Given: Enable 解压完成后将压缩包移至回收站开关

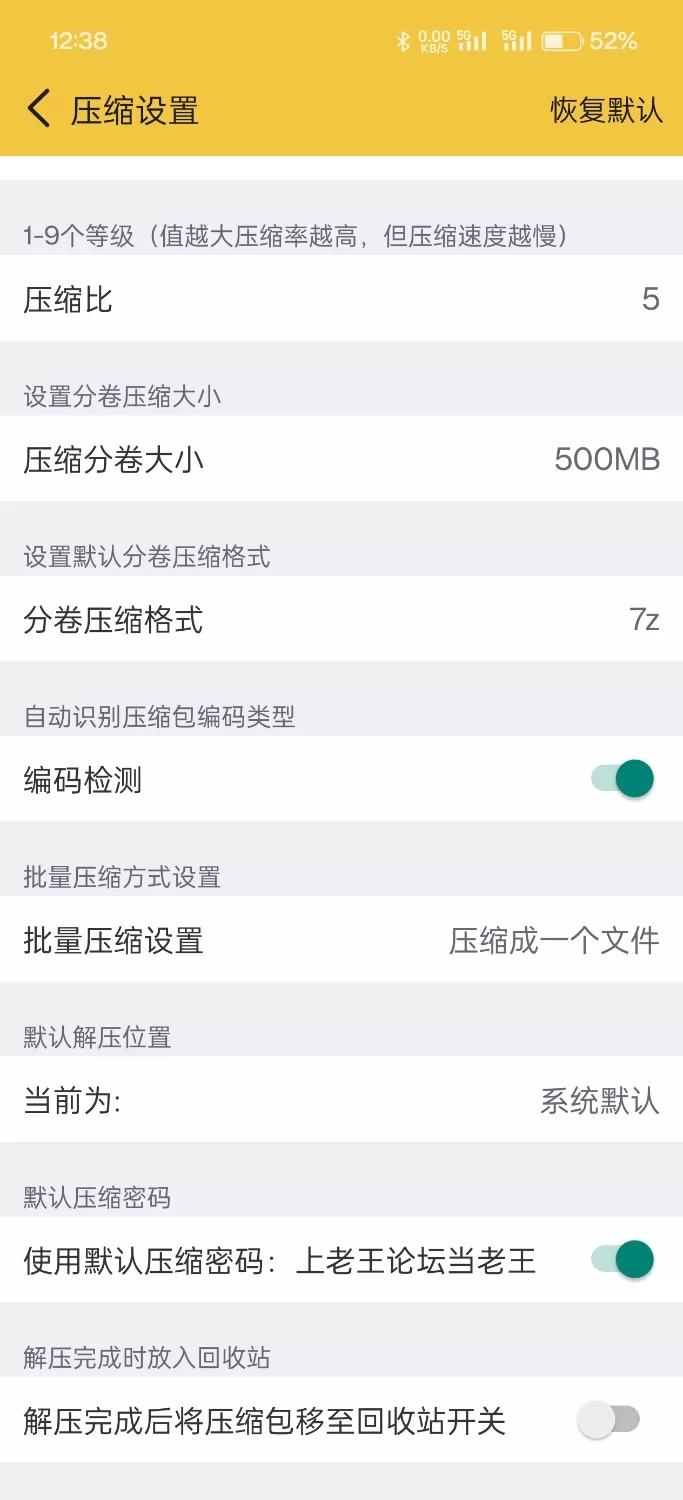Looking at the screenshot, I should click(x=609, y=1420).
